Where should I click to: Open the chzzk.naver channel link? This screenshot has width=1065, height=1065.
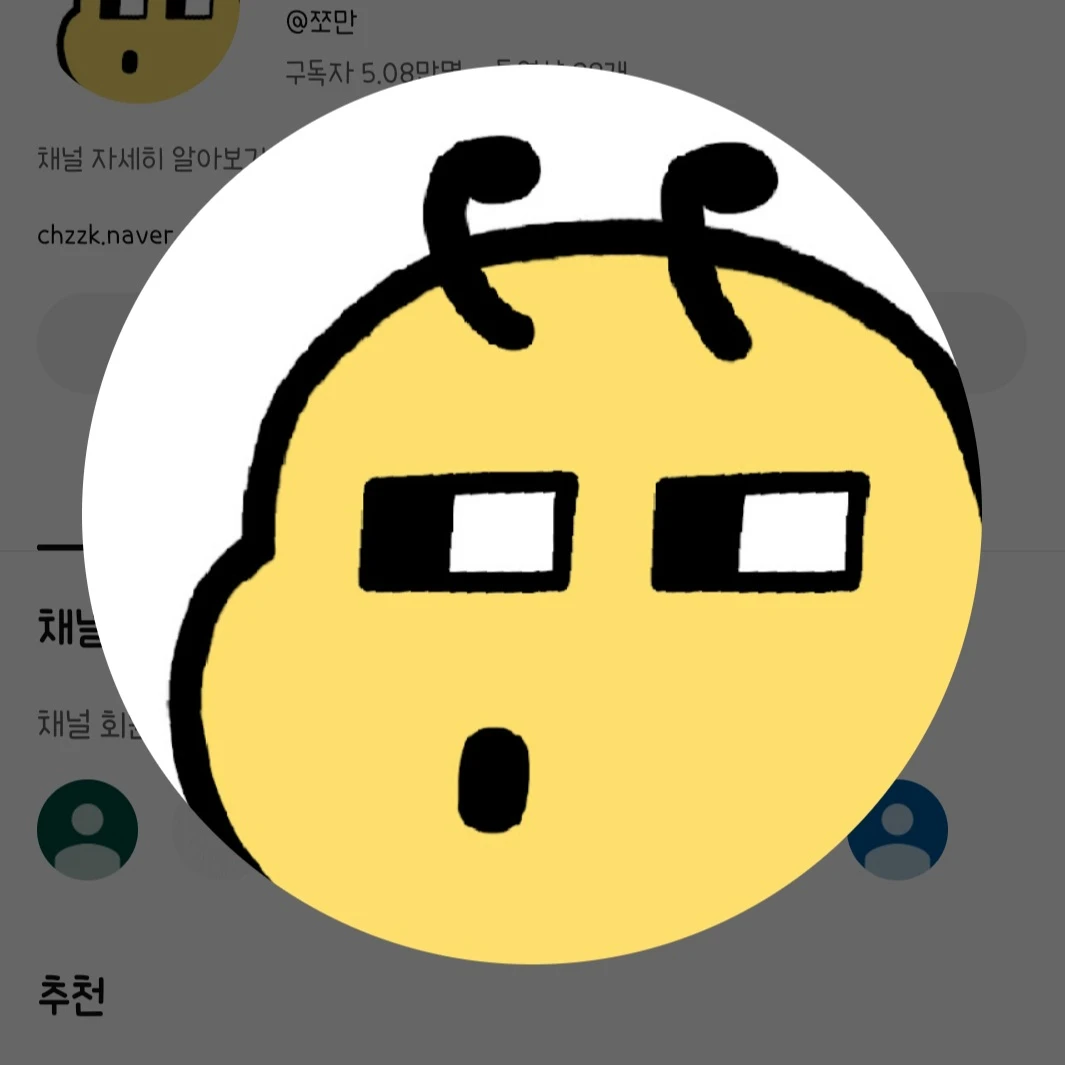[105, 236]
